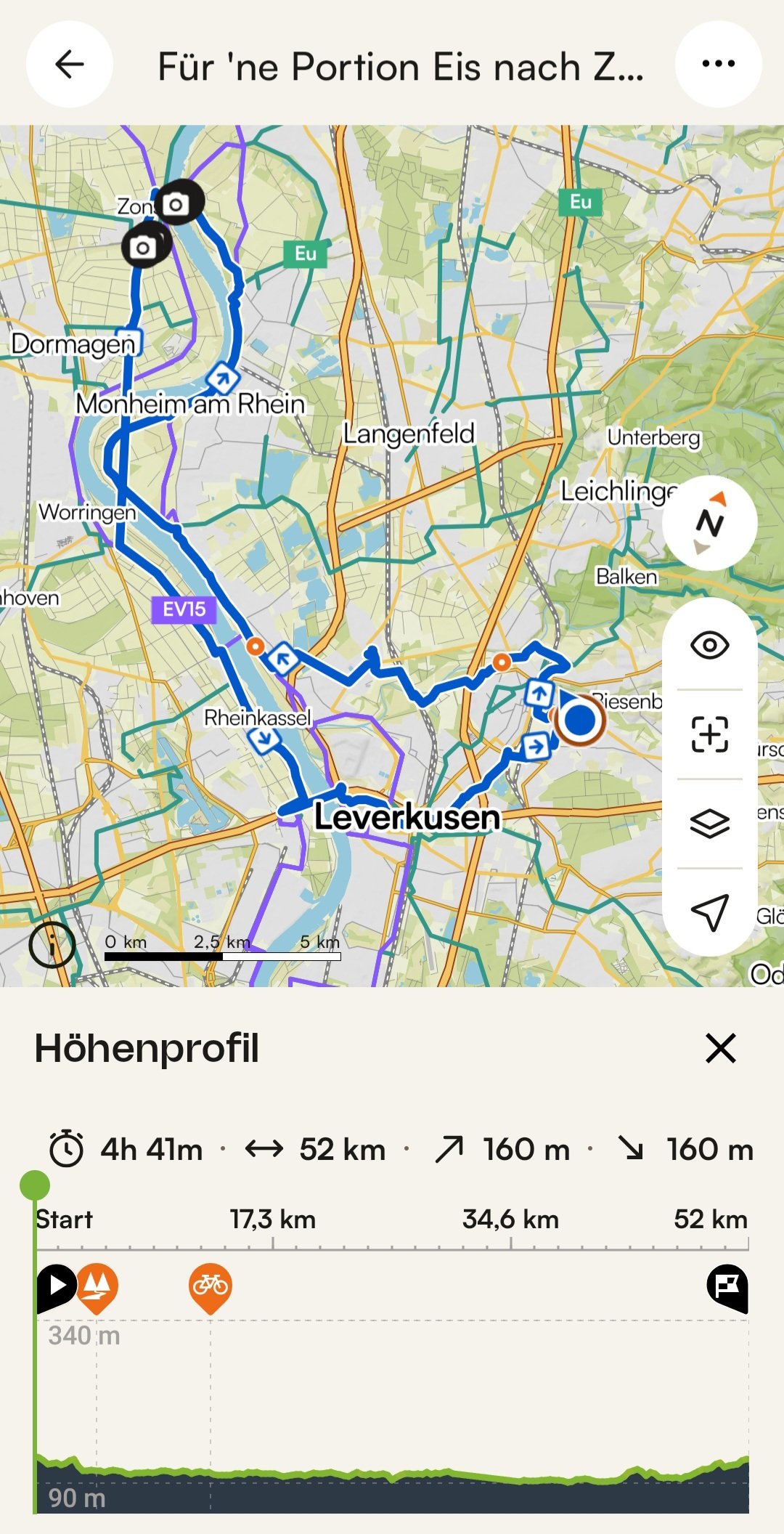Open the map info button
The image size is (784, 1534).
[x=52, y=945]
